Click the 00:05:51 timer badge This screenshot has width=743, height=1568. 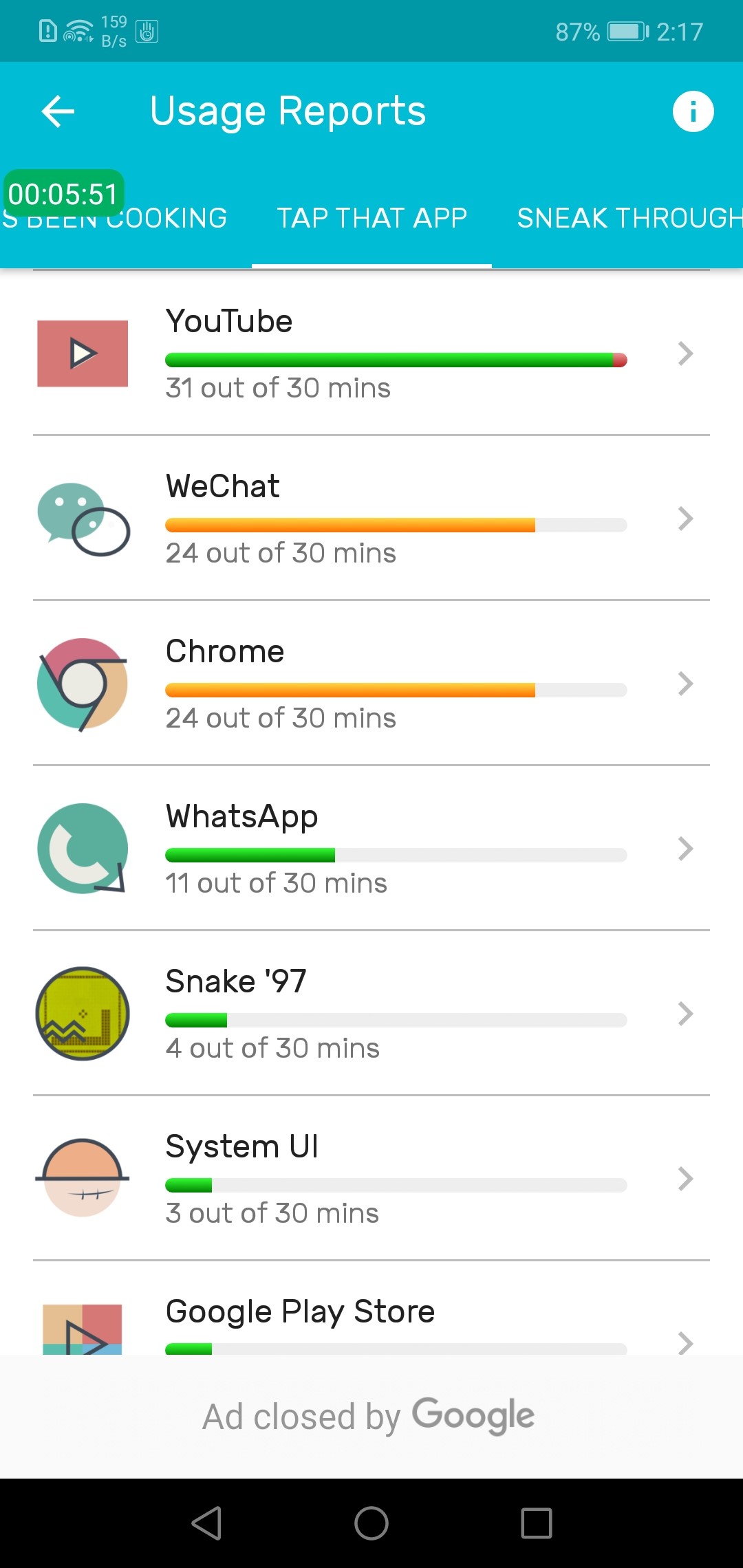[x=64, y=193]
